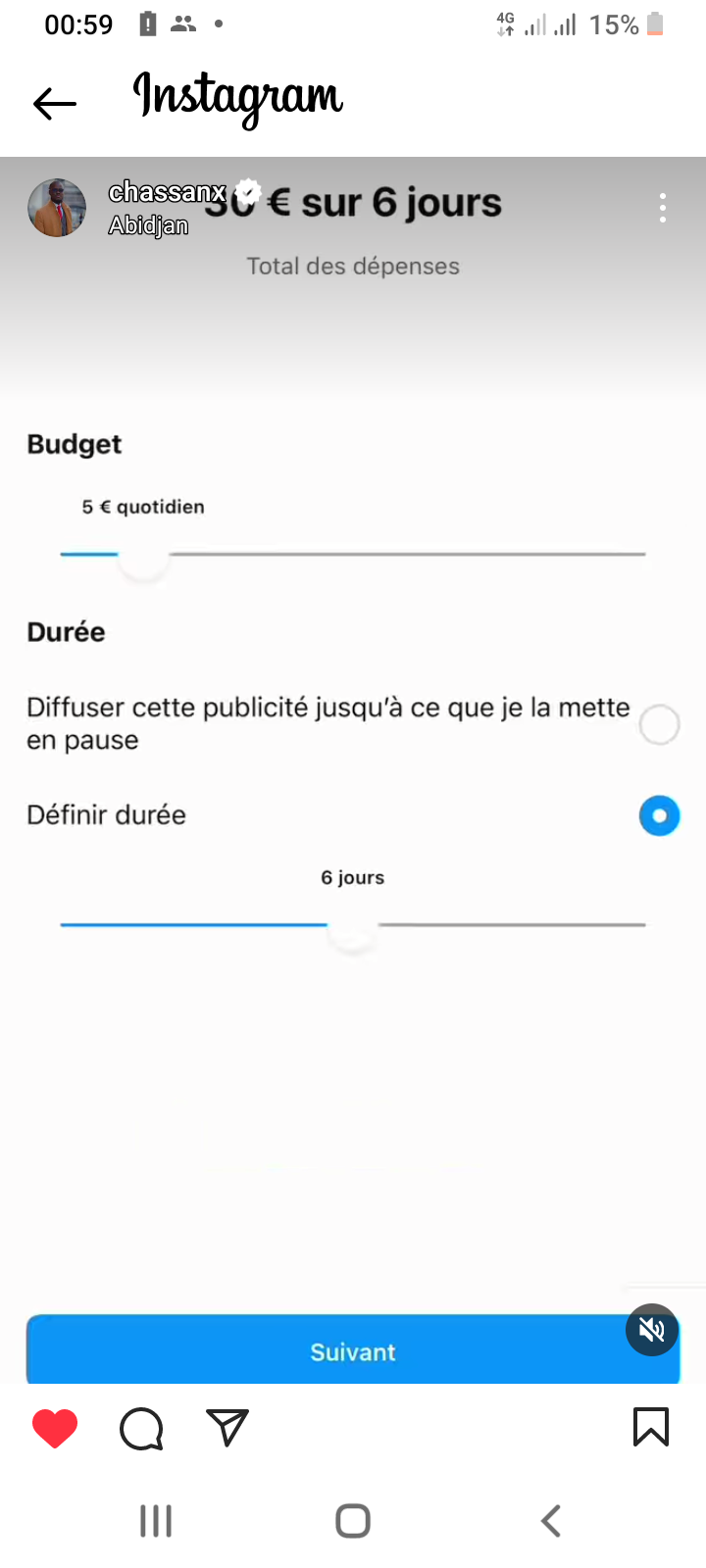This screenshot has height=1568, width=706.
Task: Open the Abidjan location tag
Action: [148, 225]
